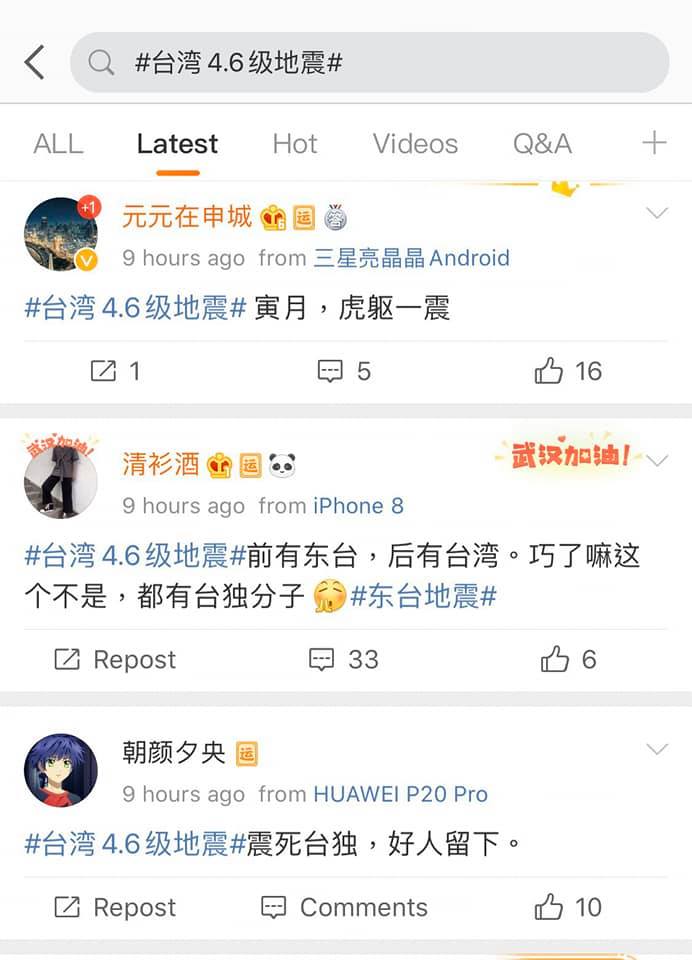Switch to the ALL tab
692x960 pixels.
coord(58,144)
